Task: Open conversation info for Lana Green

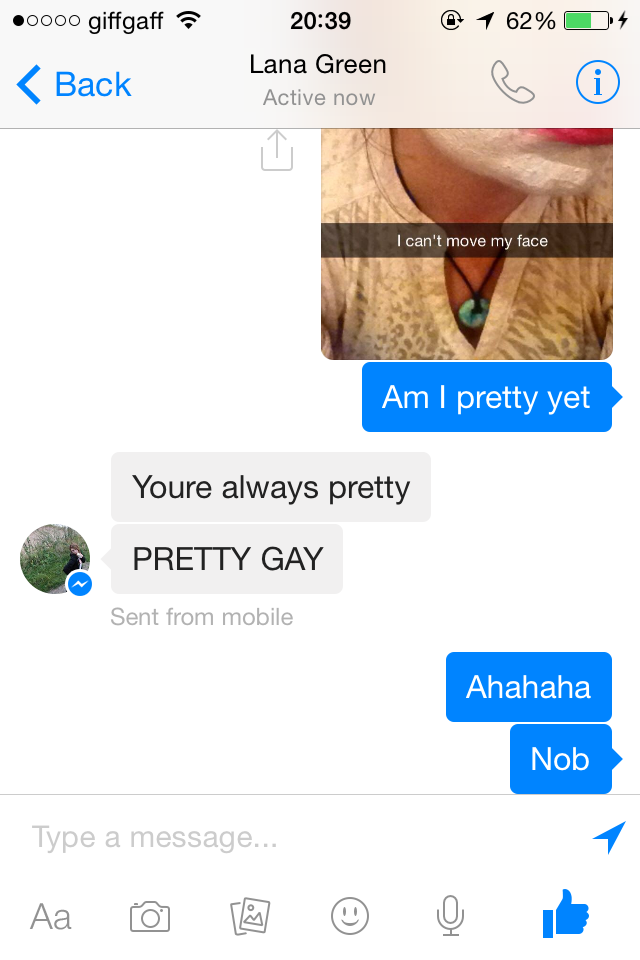Action: pyautogui.click(x=598, y=84)
